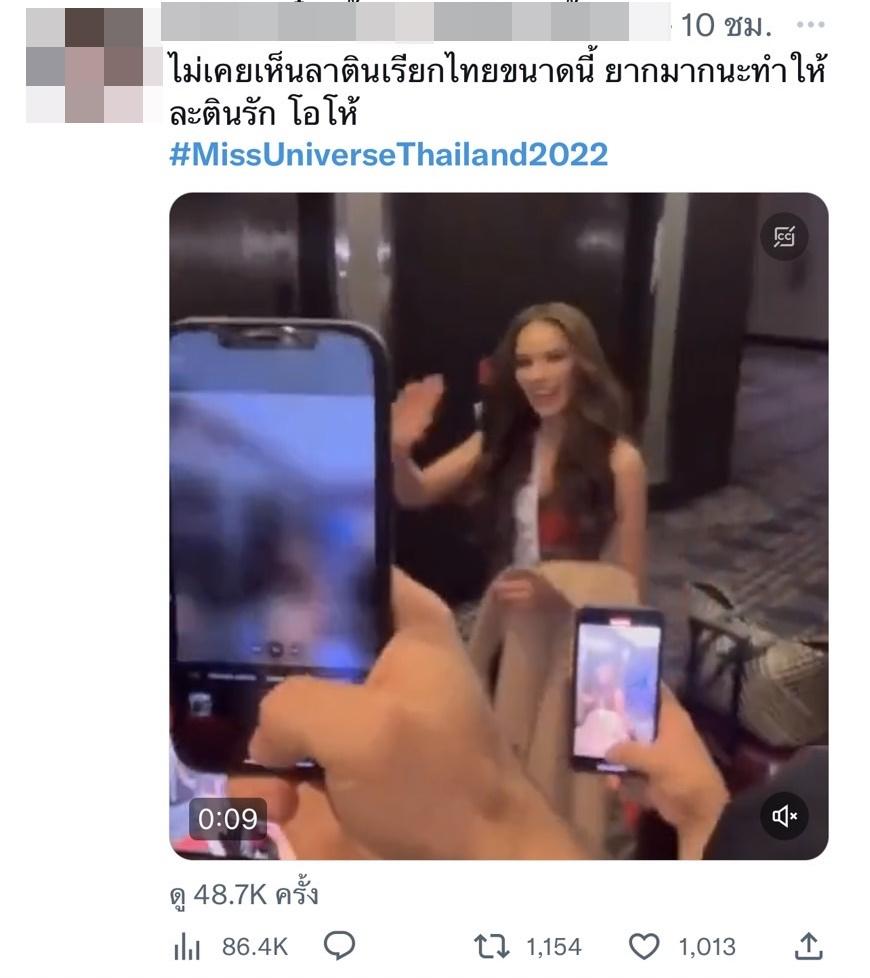Open the poster's profile picture

tap(85, 65)
